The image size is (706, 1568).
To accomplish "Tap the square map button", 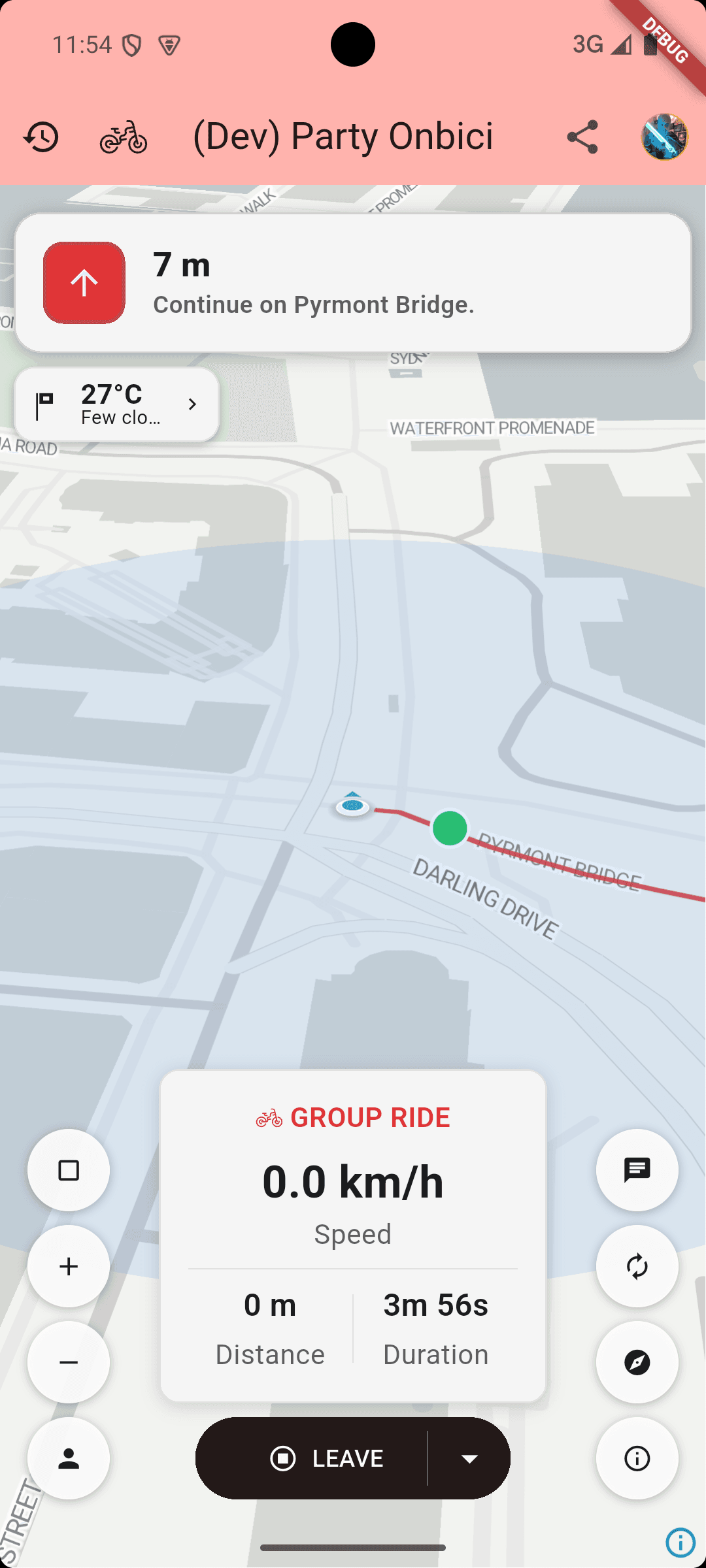I will [69, 1170].
